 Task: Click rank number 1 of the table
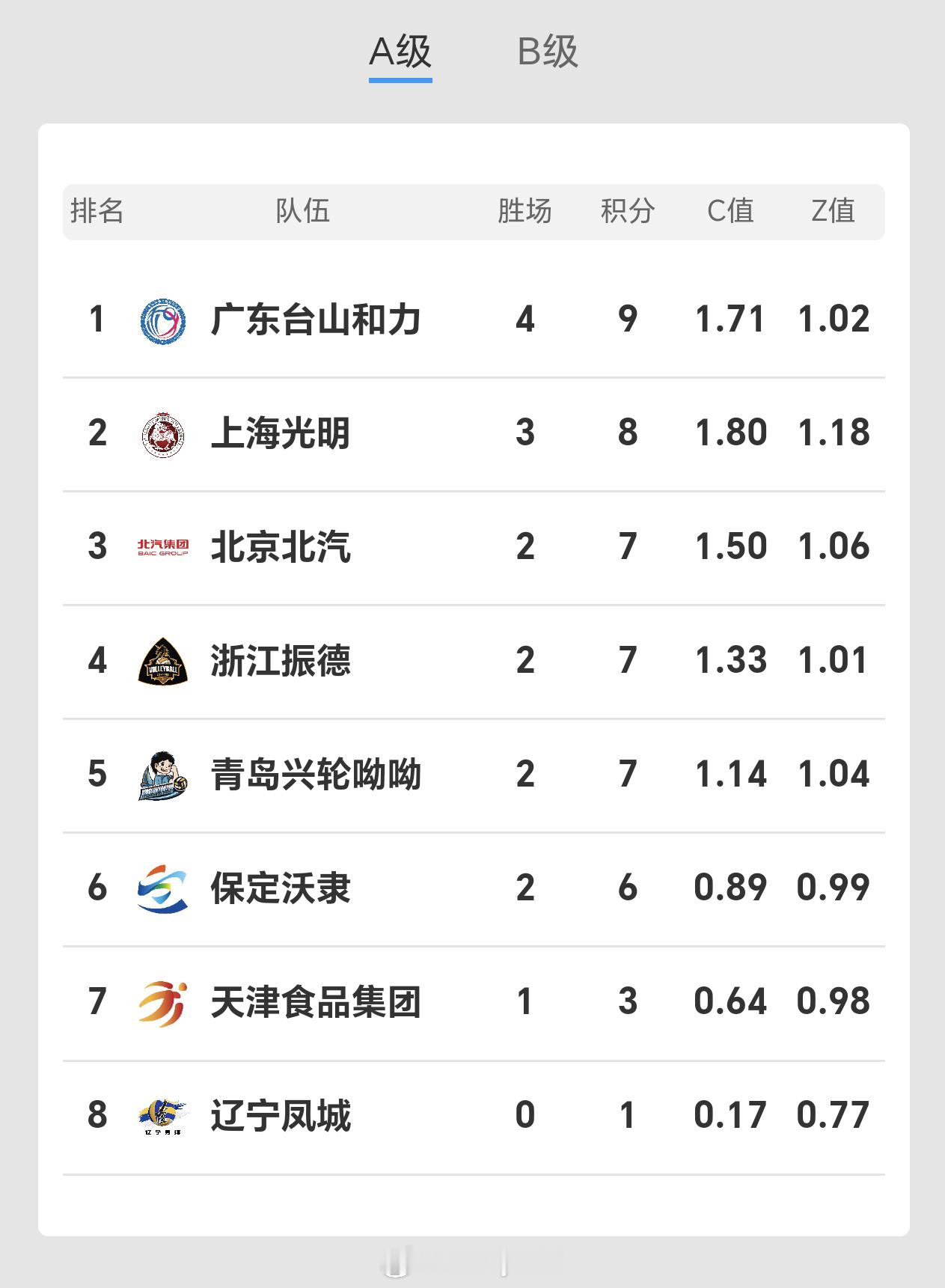pos(96,318)
